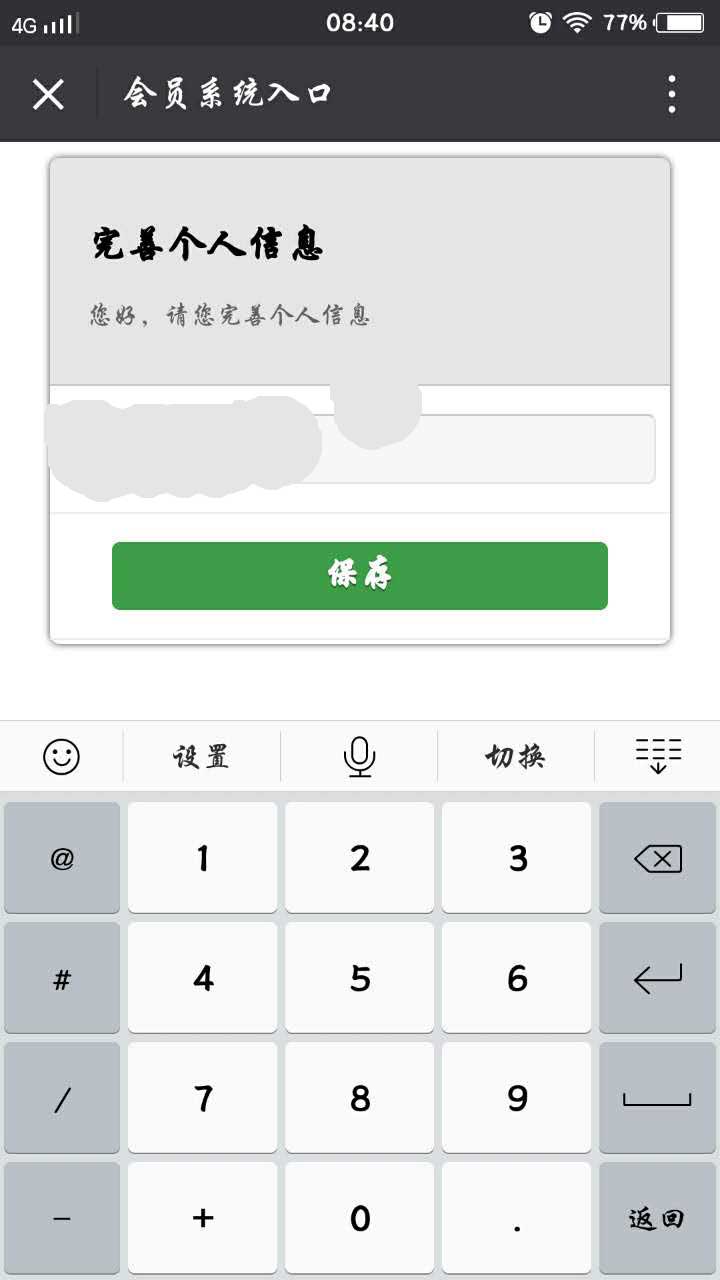Tap the backspace key
This screenshot has width=720, height=1280.
(x=657, y=858)
